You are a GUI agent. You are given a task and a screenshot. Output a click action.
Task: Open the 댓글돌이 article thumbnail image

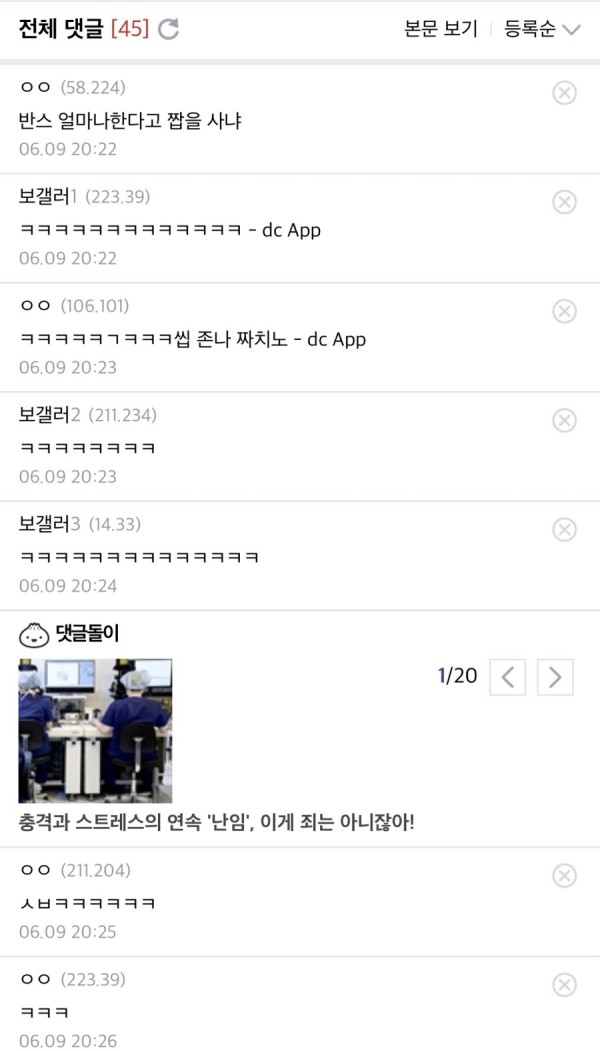click(95, 730)
